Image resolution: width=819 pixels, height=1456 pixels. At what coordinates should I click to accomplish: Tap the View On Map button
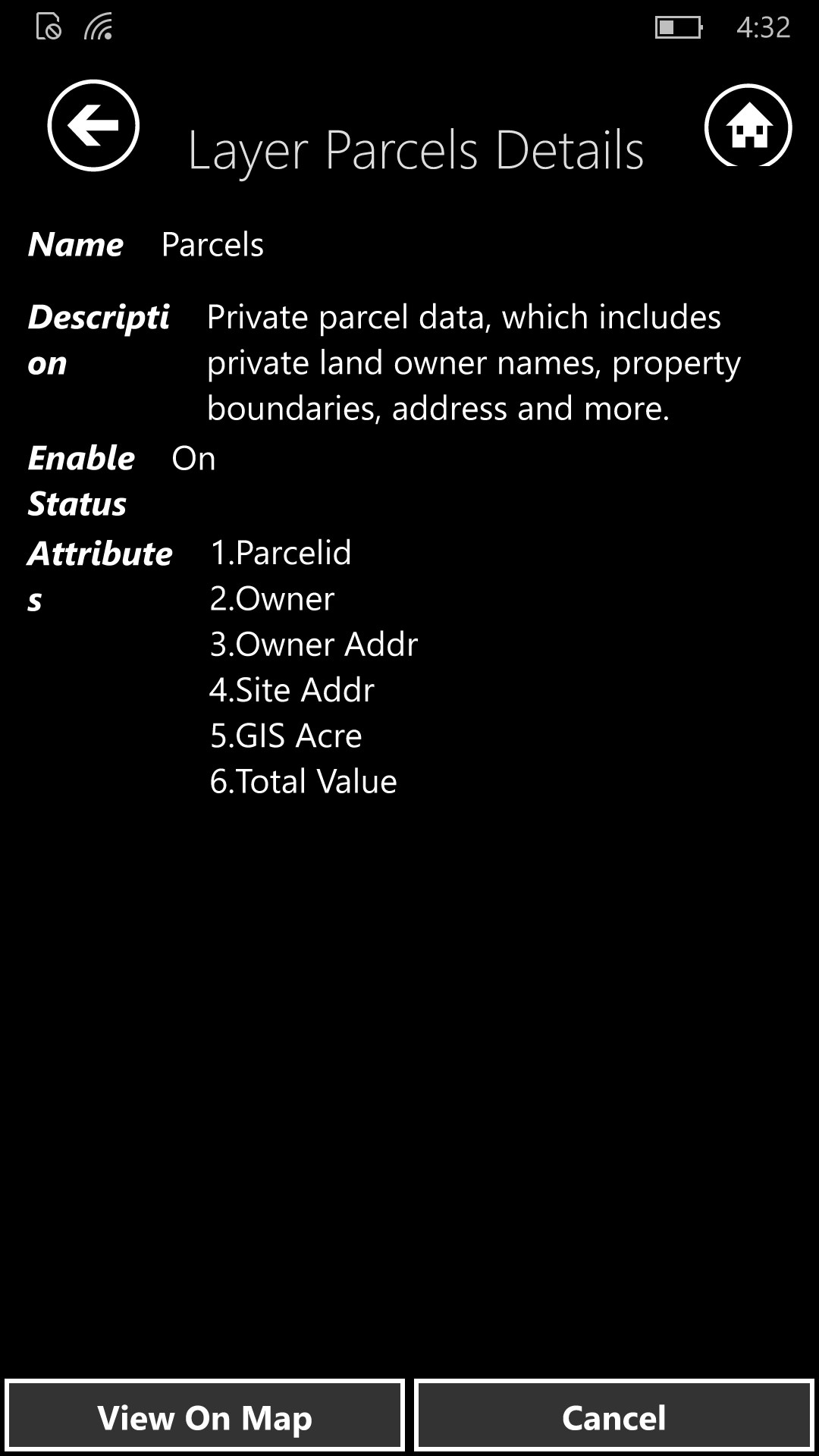205,1417
